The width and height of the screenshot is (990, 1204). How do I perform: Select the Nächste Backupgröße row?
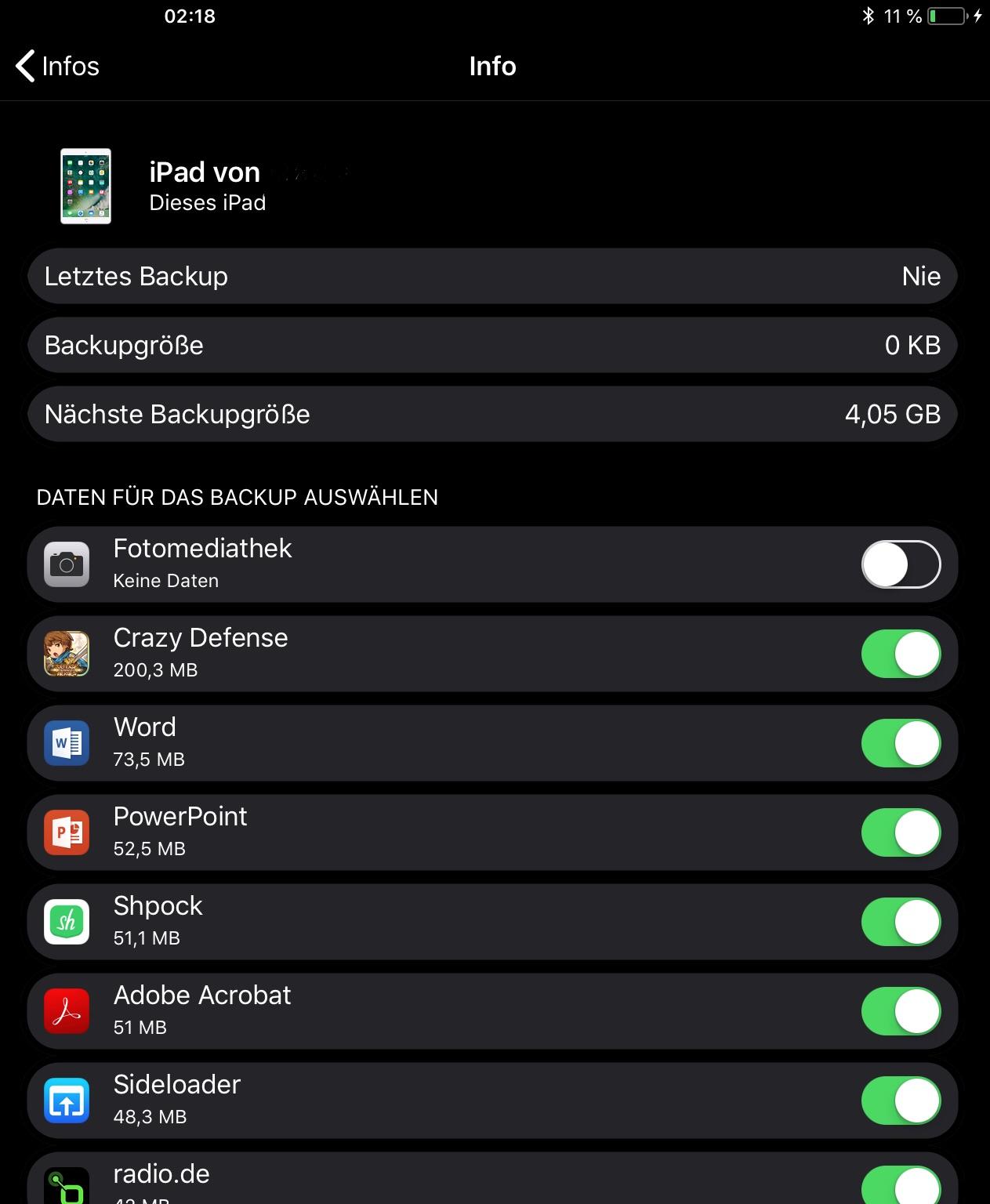pos(492,414)
